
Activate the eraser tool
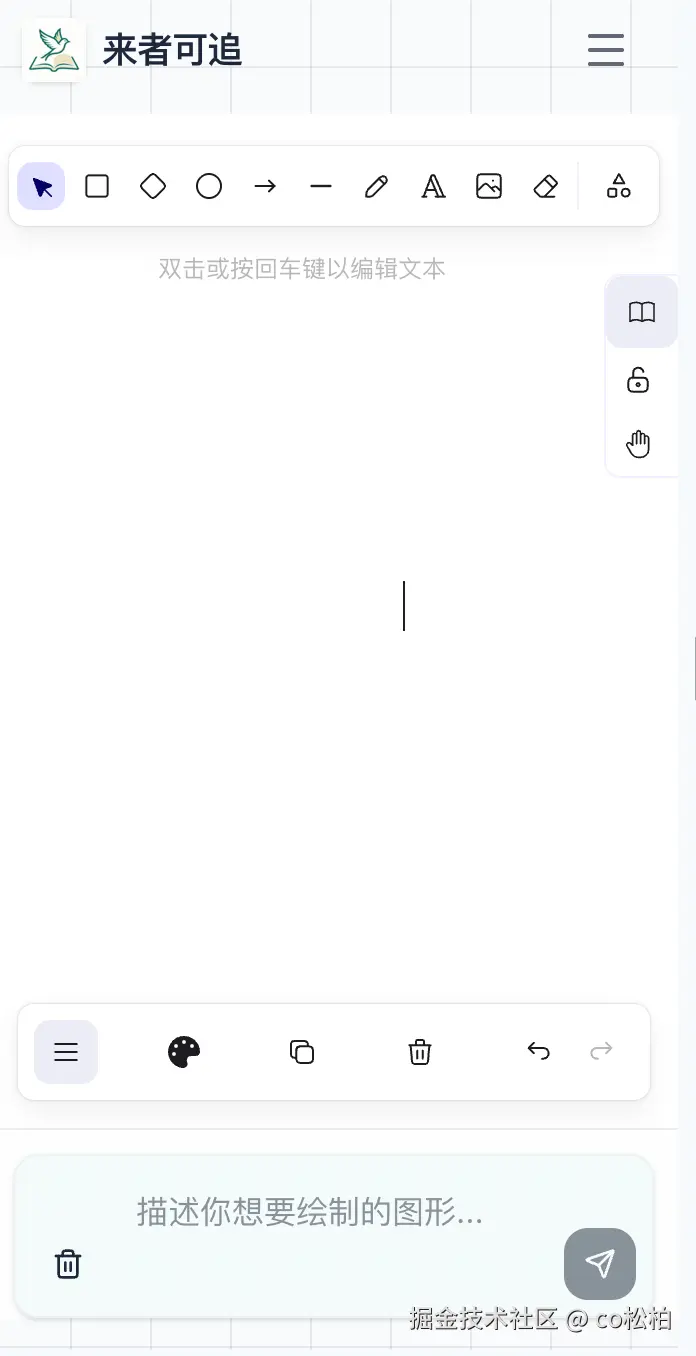tap(545, 186)
